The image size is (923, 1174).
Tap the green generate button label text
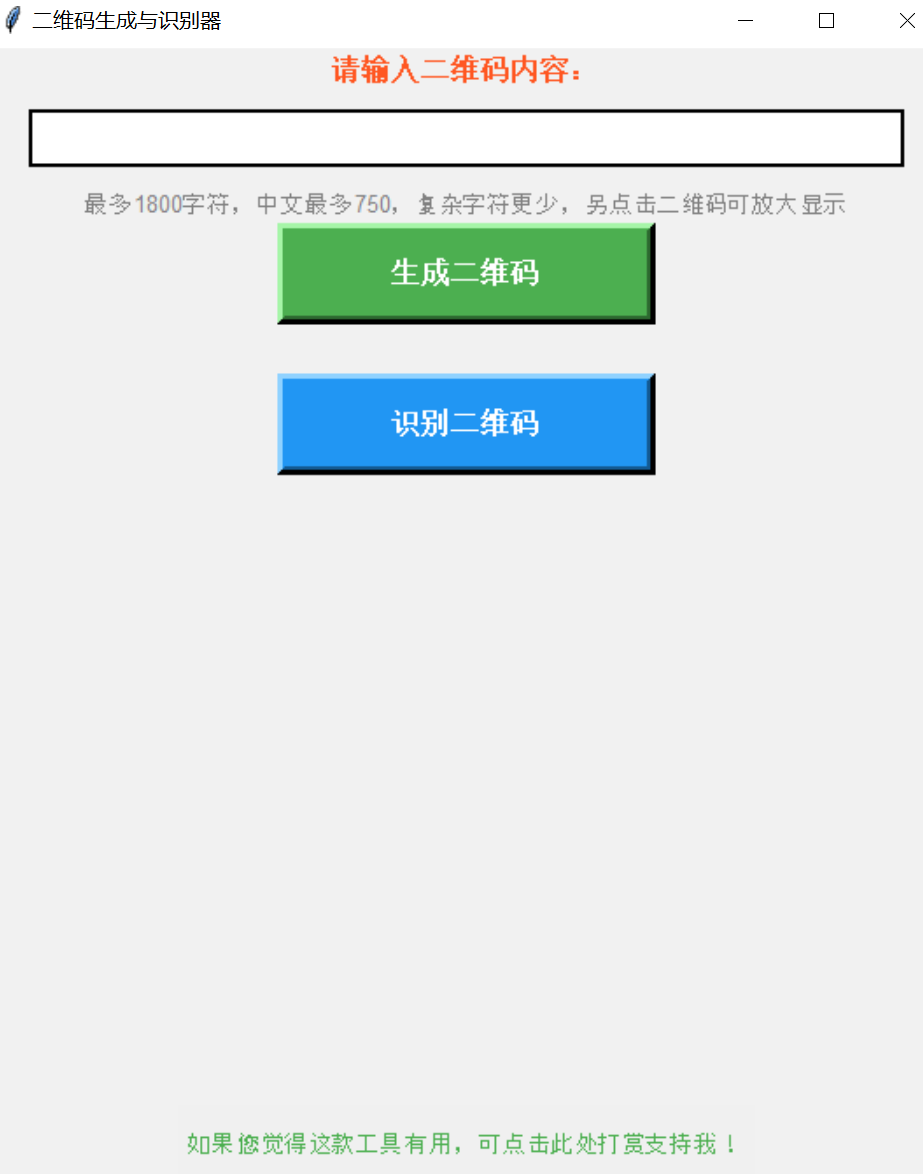tap(464, 272)
